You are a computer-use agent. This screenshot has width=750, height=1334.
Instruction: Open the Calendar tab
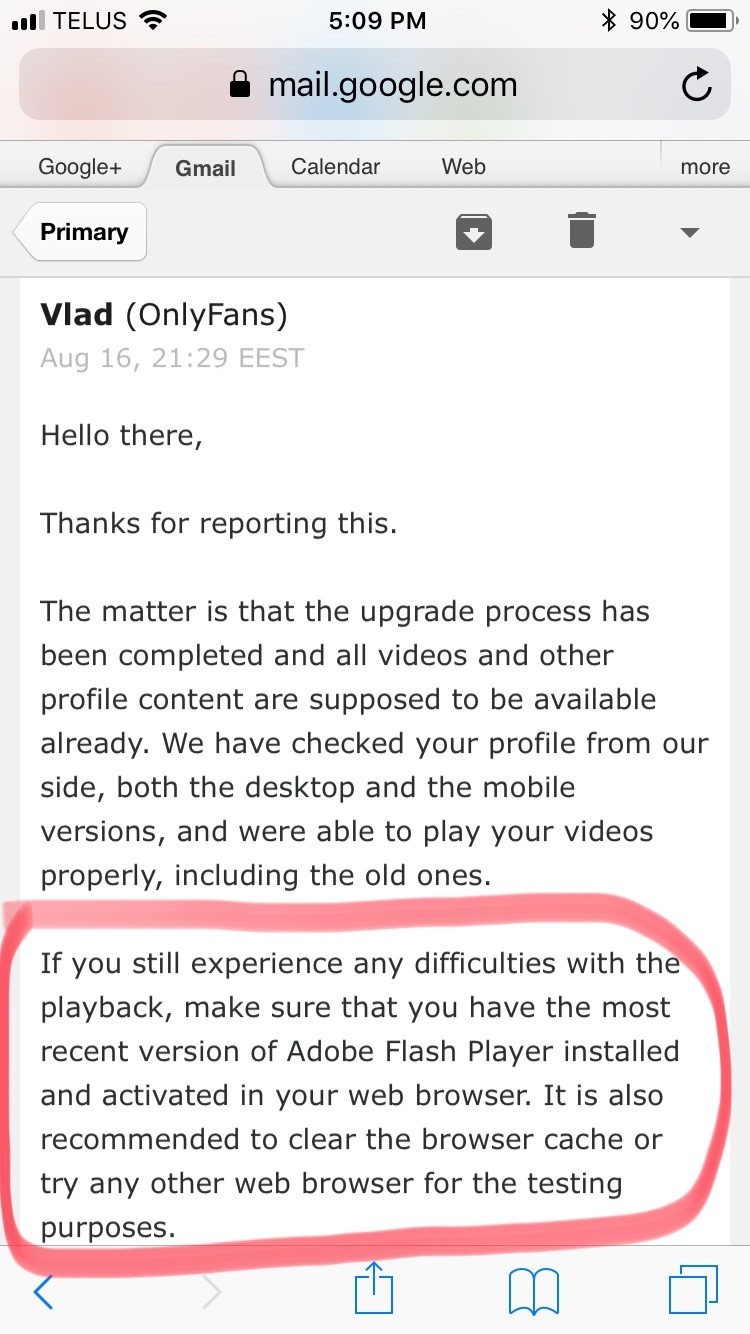pos(335,167)
